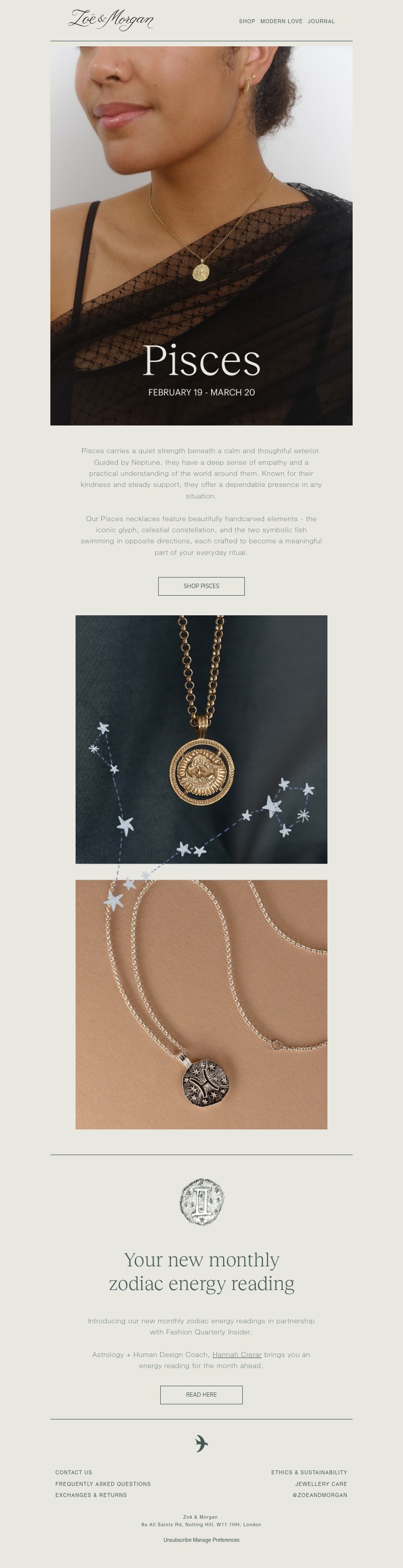Open the gold Pisces pendant image

click(201, 739)
